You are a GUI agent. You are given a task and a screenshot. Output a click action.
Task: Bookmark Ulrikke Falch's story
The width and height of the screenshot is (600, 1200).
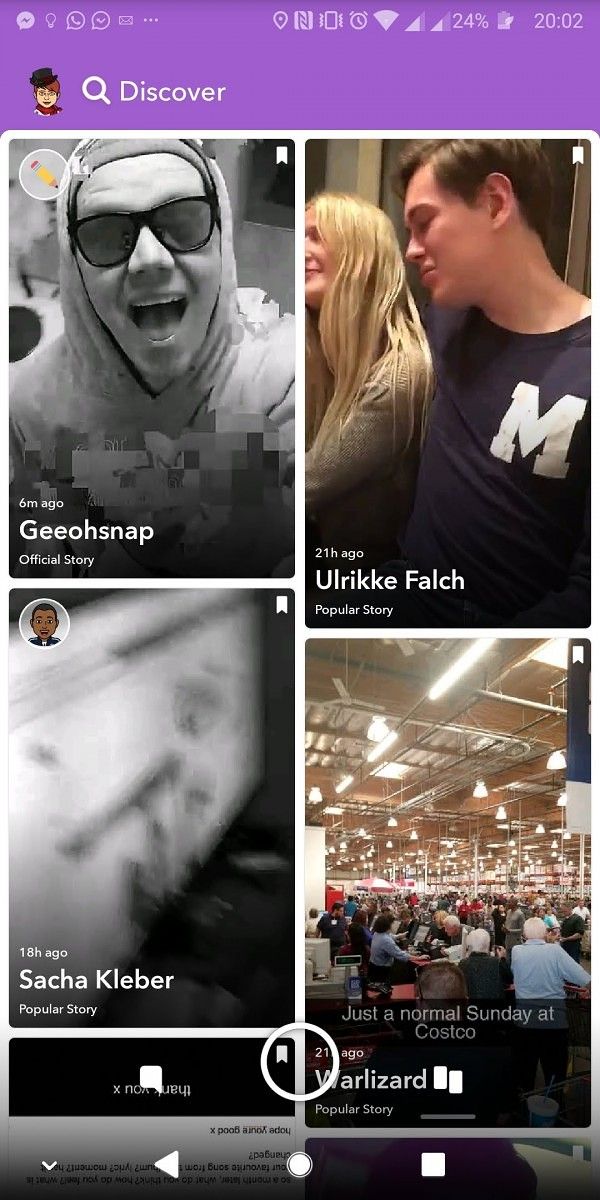578,155
